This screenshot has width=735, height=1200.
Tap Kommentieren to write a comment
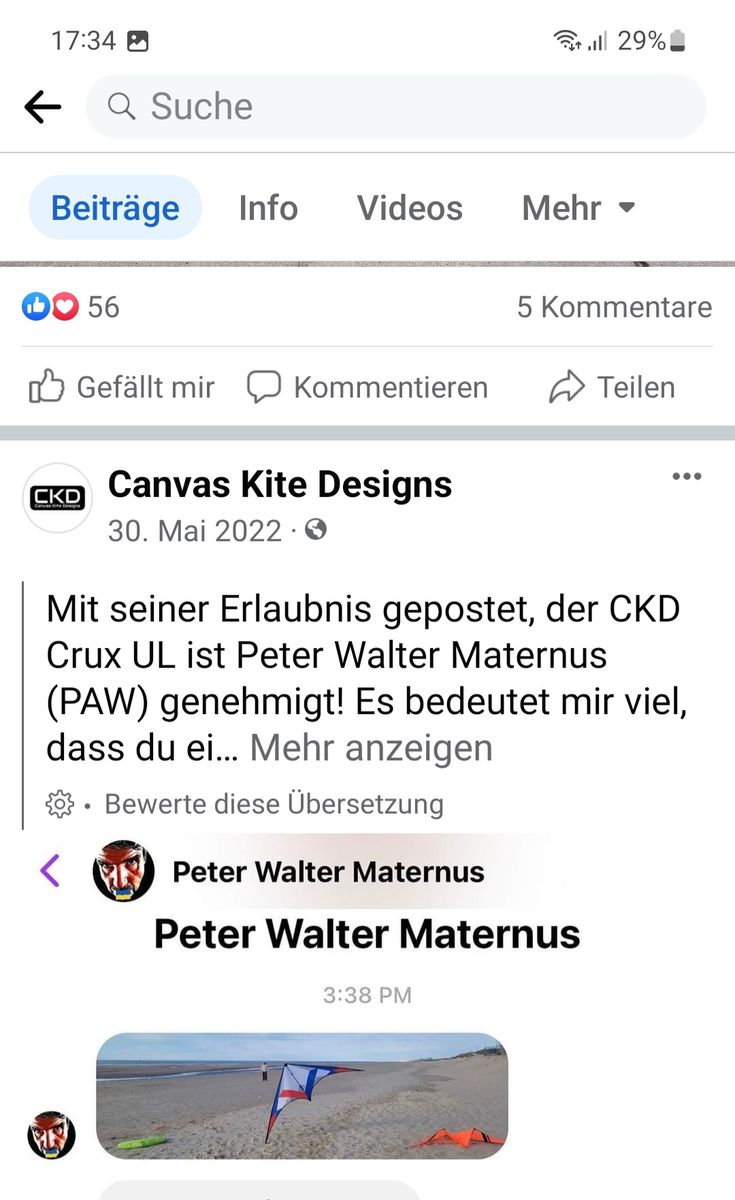tap(367, 387)
